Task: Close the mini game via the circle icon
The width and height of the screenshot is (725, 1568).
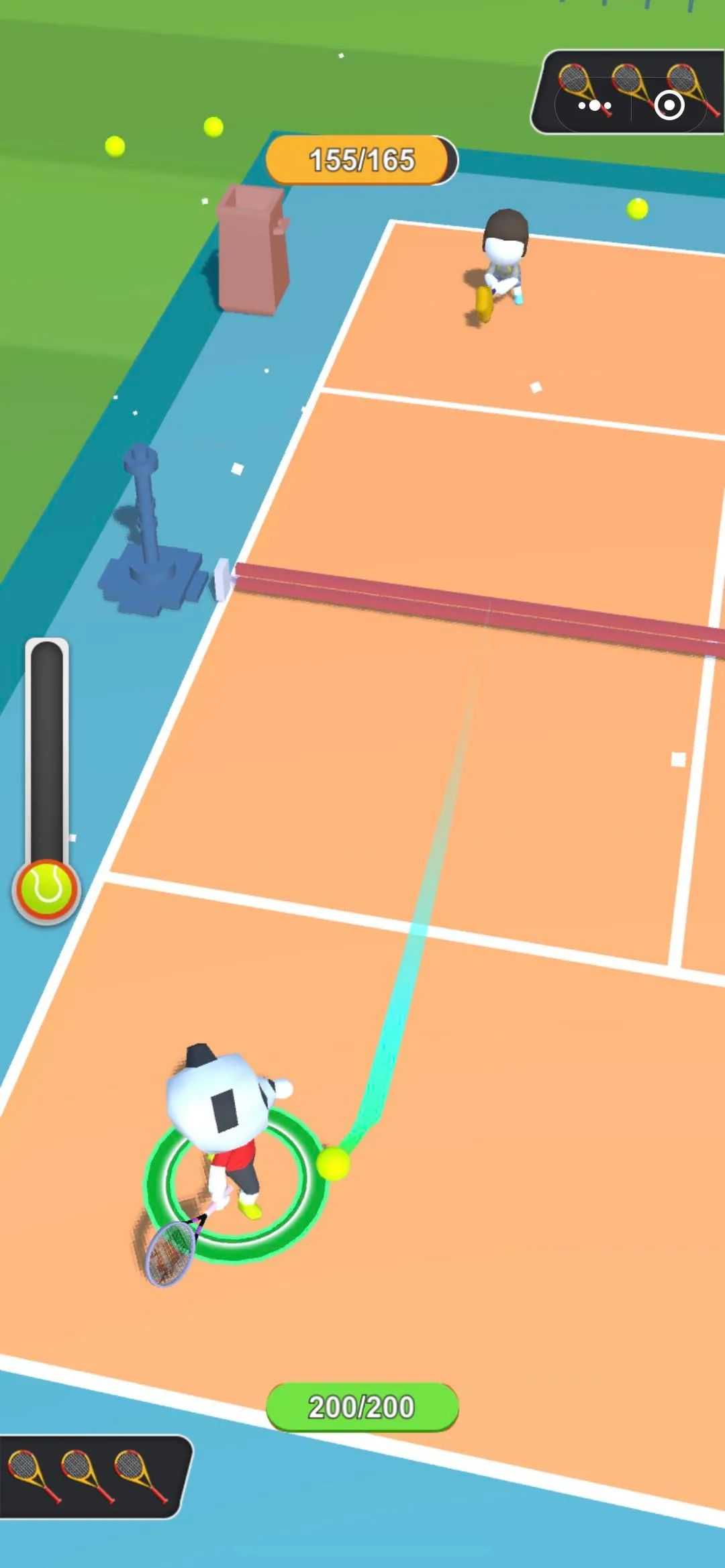Action: click(x=669, y=105)
